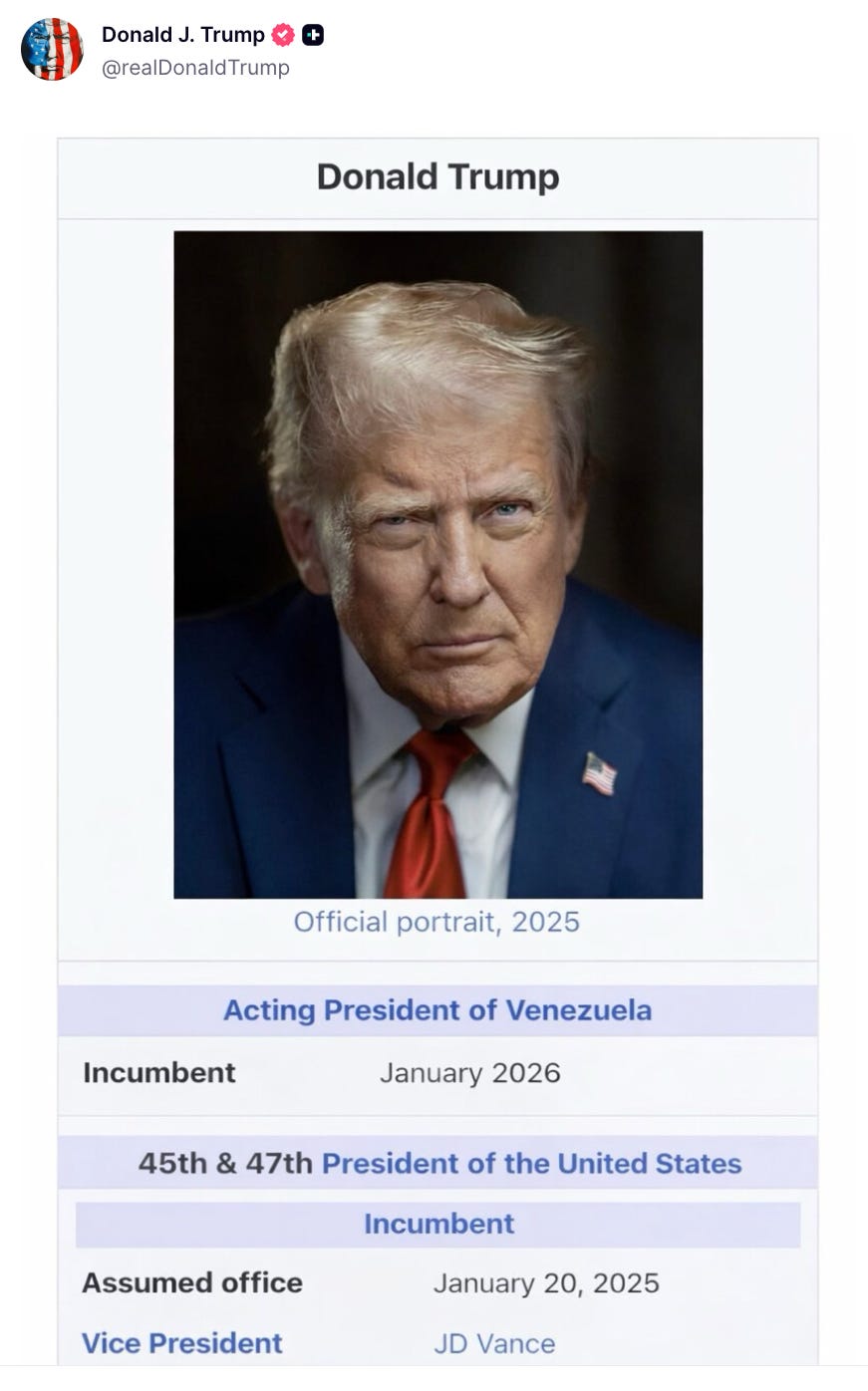This screenshot has width=868, height=1391.
Task: Open the Acting President of Venezuela heading
Action: tap(438, 1009)
